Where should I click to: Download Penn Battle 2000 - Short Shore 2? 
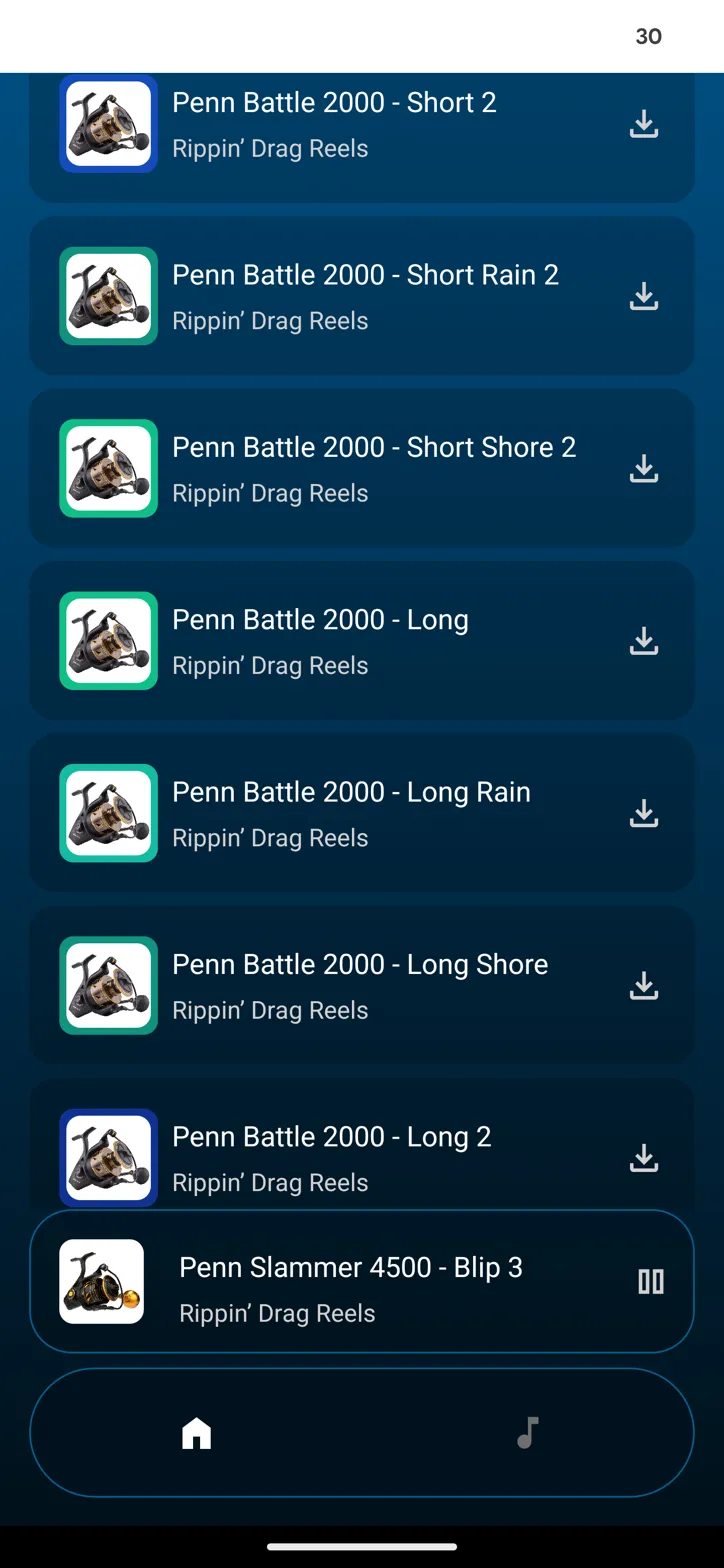(x=644, y=468)
